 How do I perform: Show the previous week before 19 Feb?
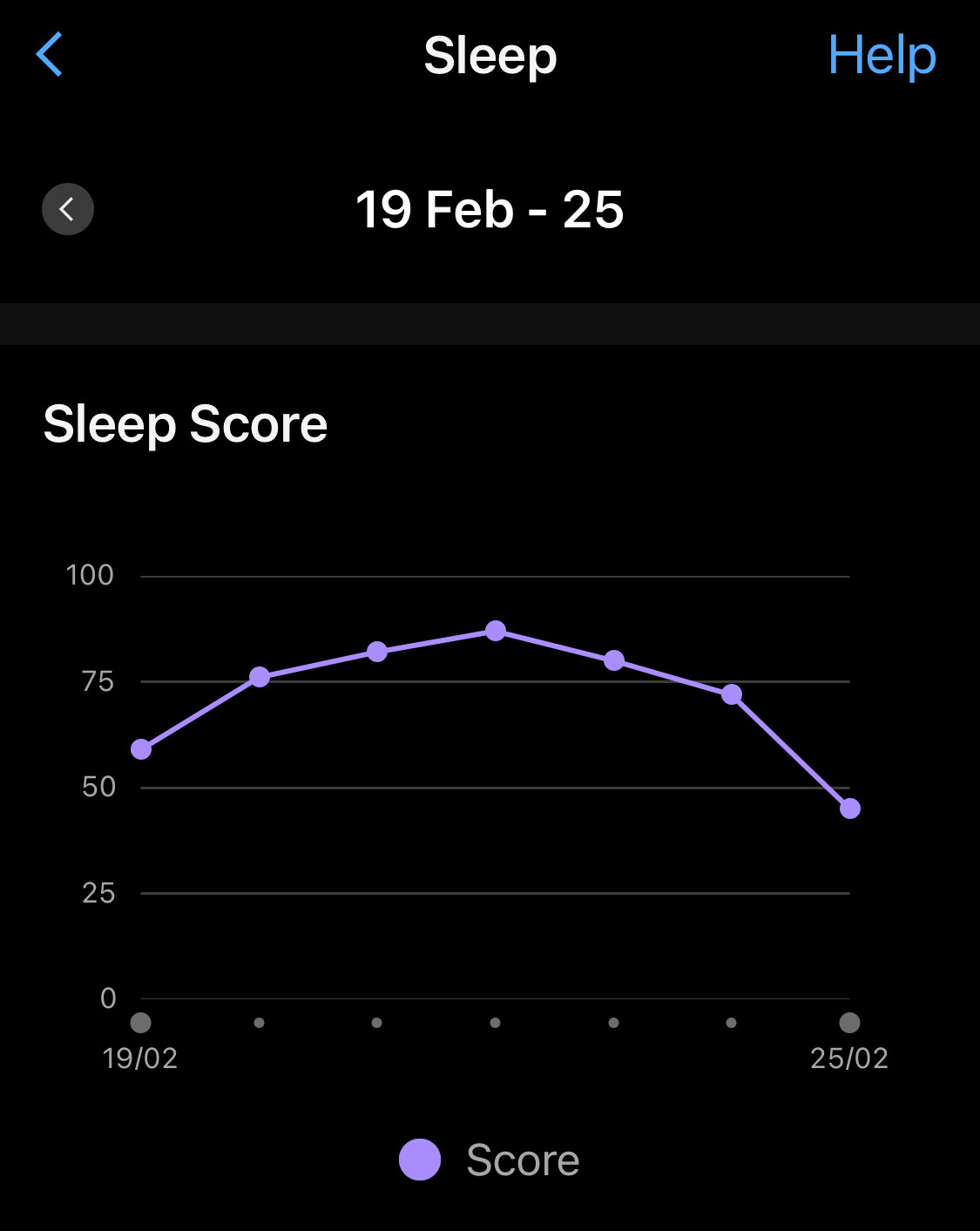click(68, 209)
